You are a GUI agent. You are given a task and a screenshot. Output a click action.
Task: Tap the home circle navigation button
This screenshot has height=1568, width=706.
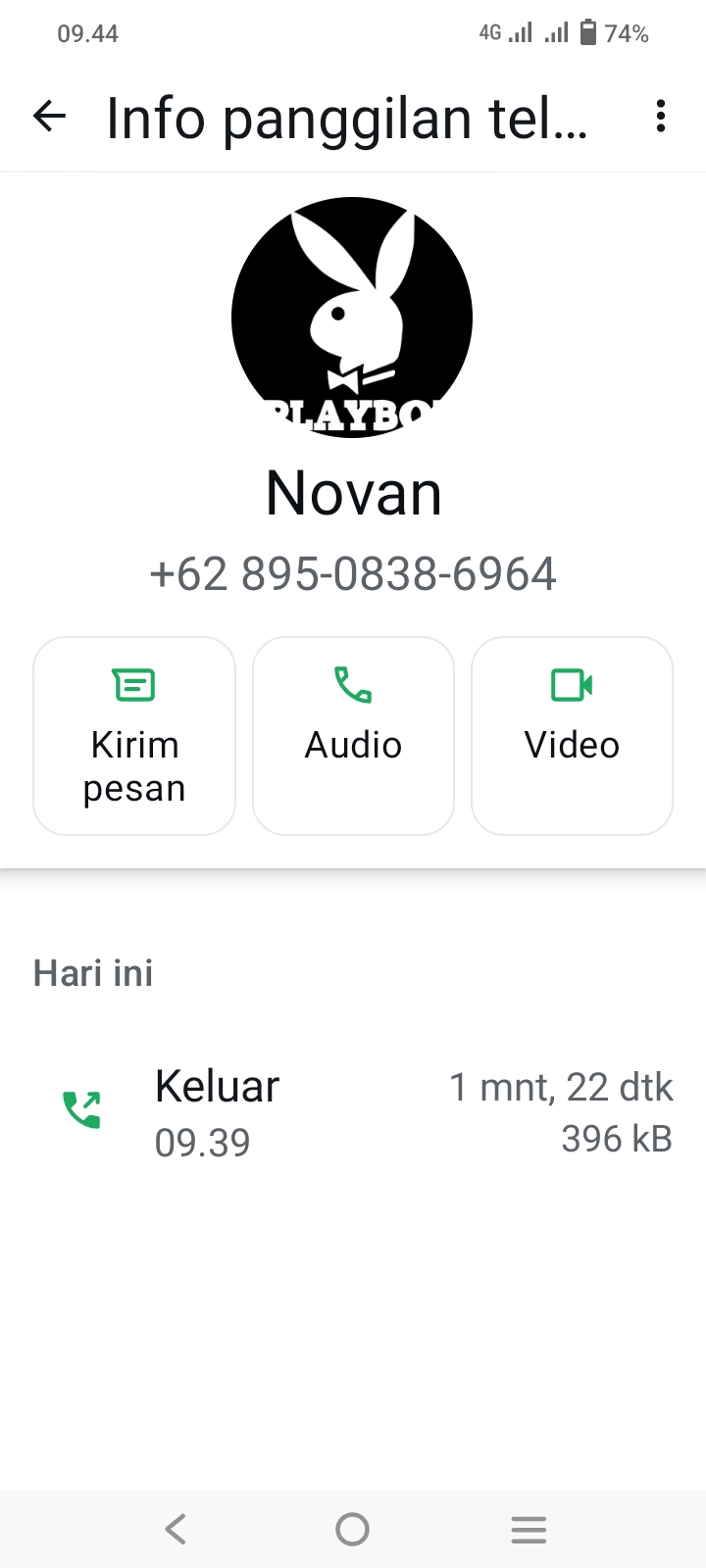click(352, 1528)
